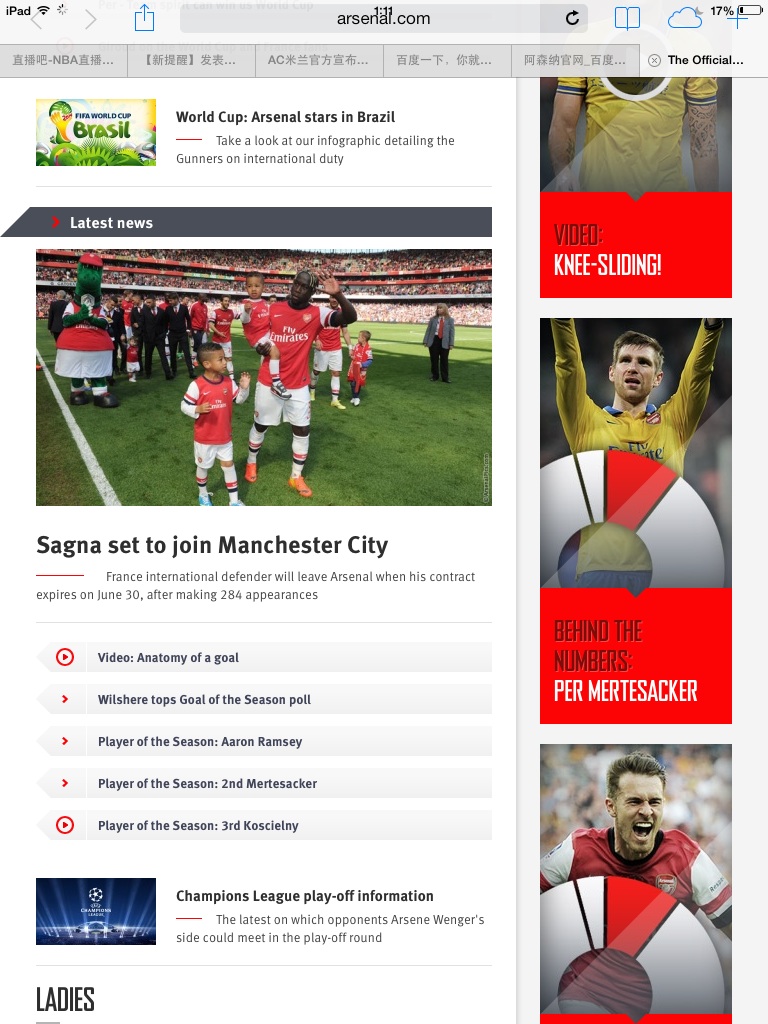Go back to previous page
768x1024 pixels.
click(37, 19)
